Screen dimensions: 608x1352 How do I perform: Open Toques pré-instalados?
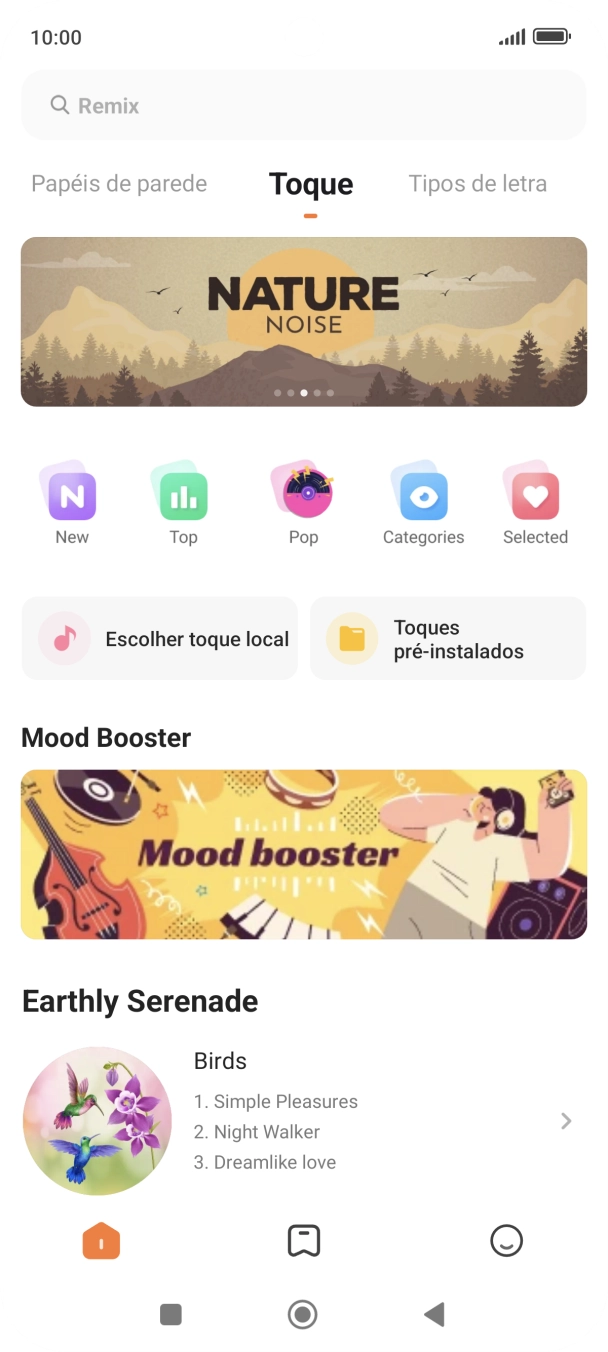point(448,639)
